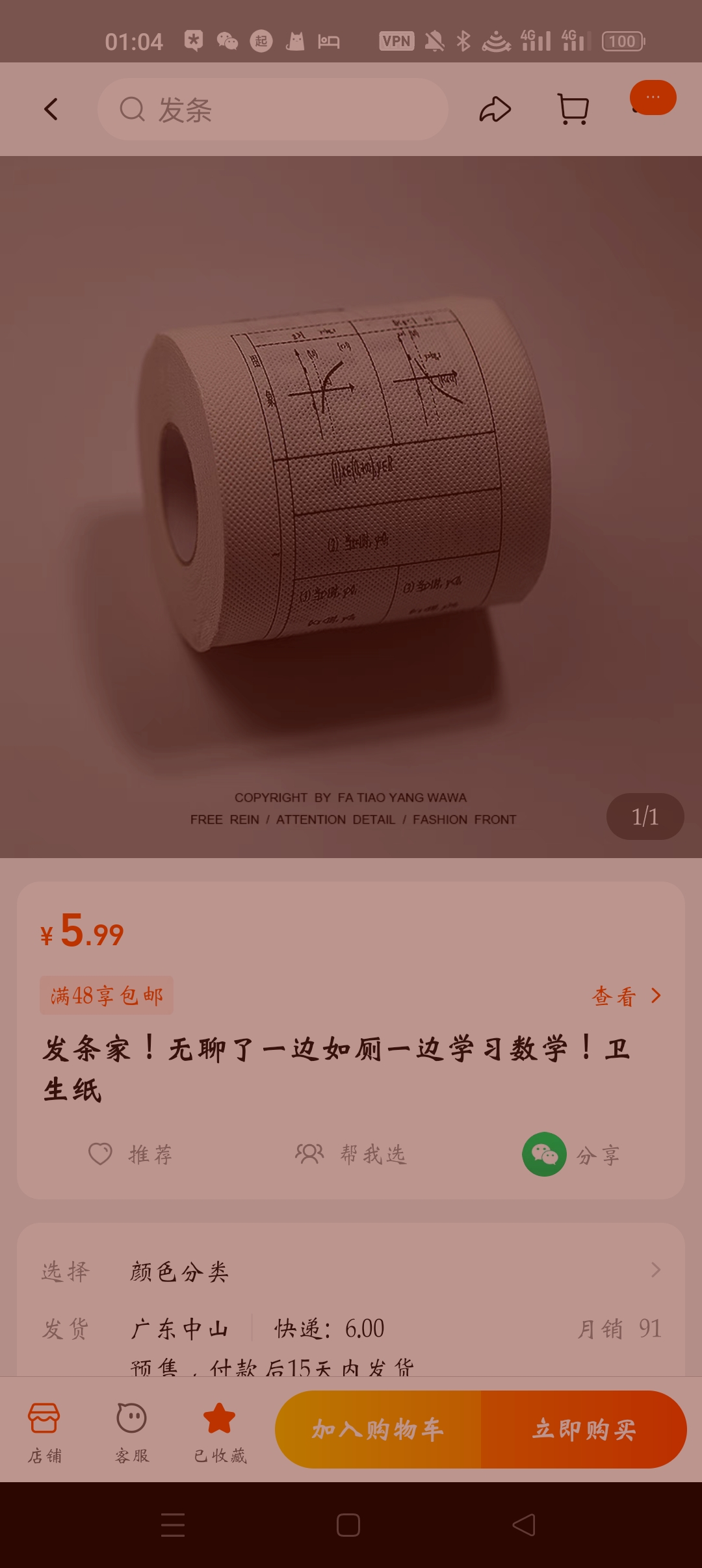Tap 查看 to view shipping offer

(626, 996)
